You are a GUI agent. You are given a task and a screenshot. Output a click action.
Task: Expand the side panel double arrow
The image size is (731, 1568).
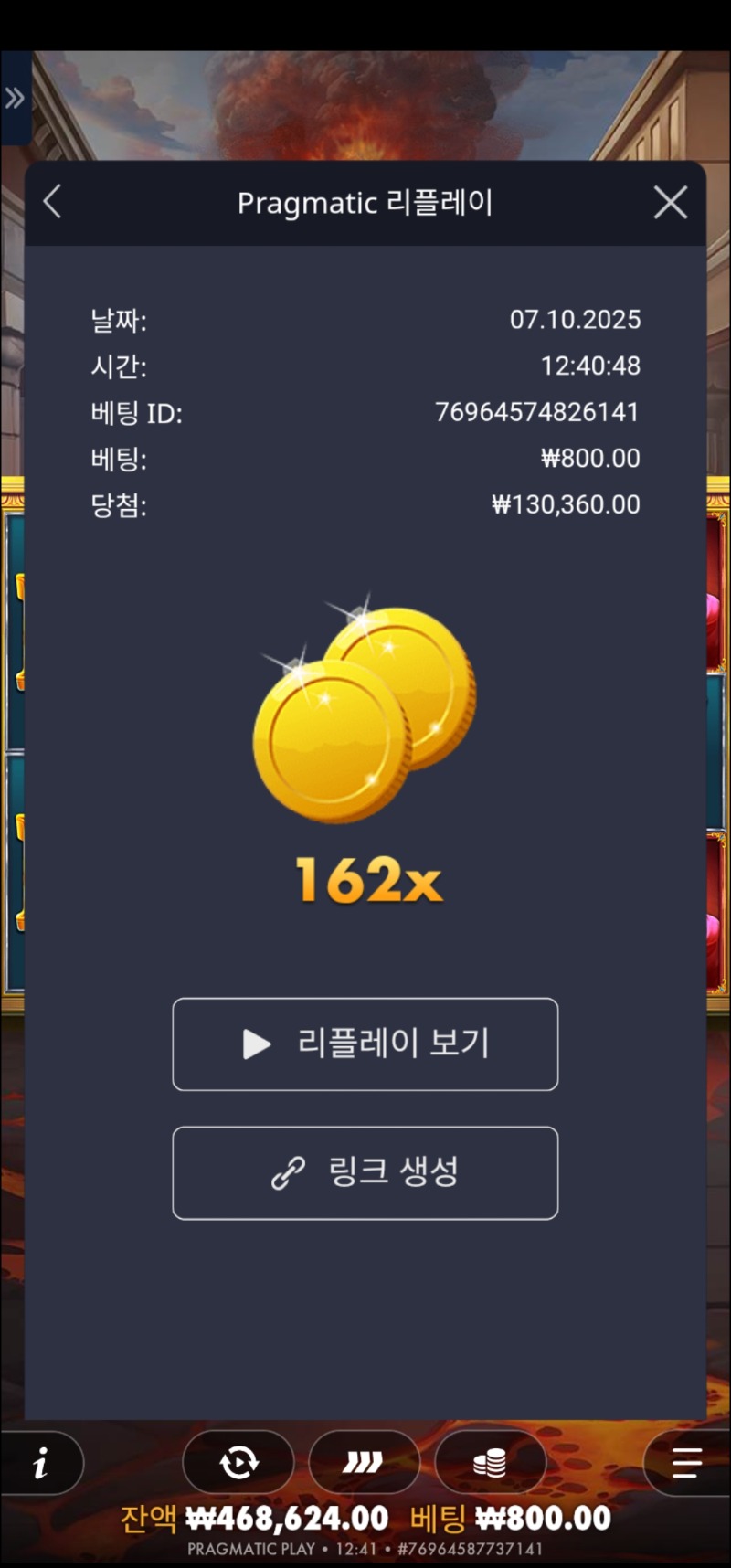click(x=15, y=98)
